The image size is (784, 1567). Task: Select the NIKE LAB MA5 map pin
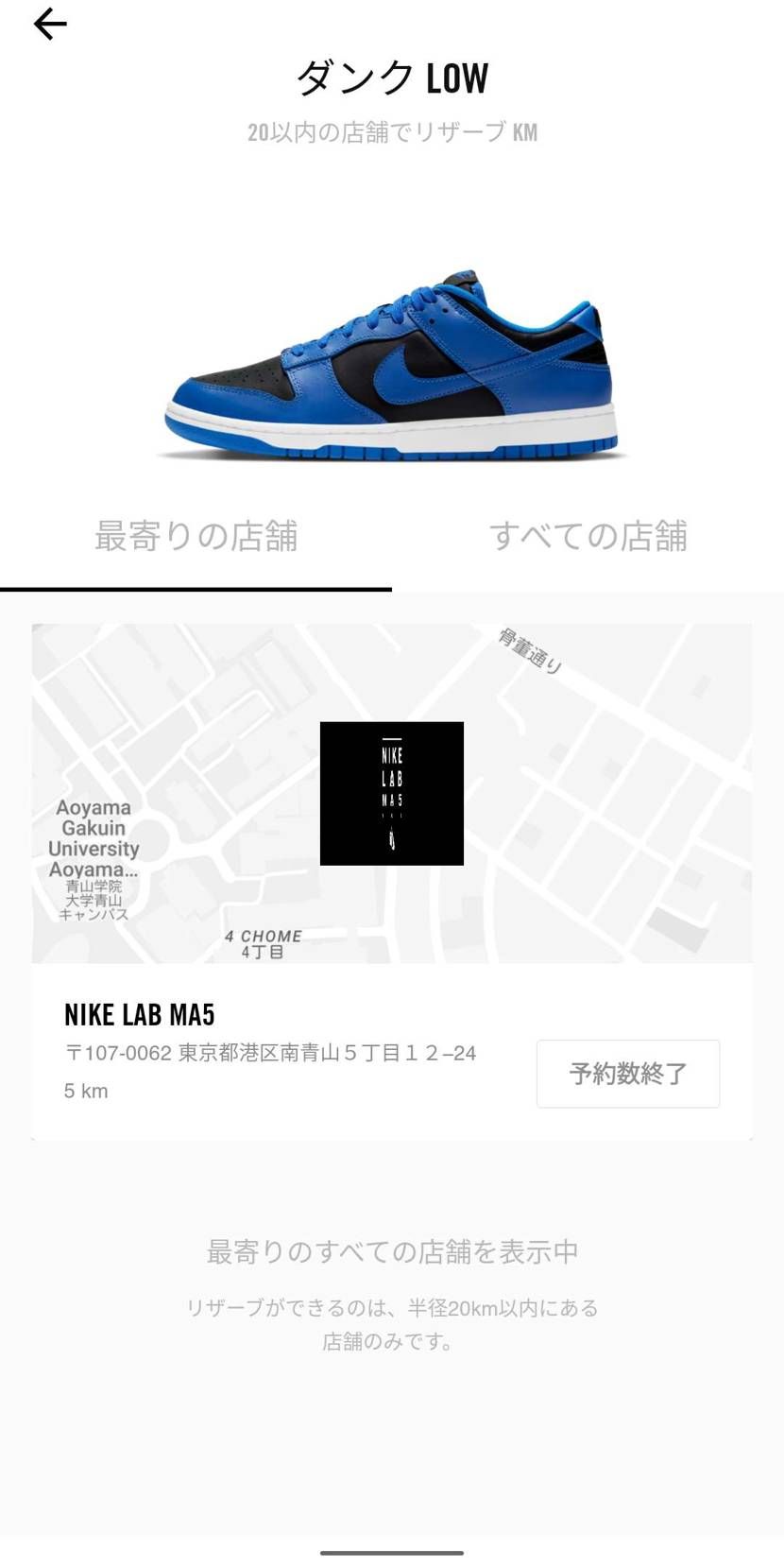coord(392,792)
